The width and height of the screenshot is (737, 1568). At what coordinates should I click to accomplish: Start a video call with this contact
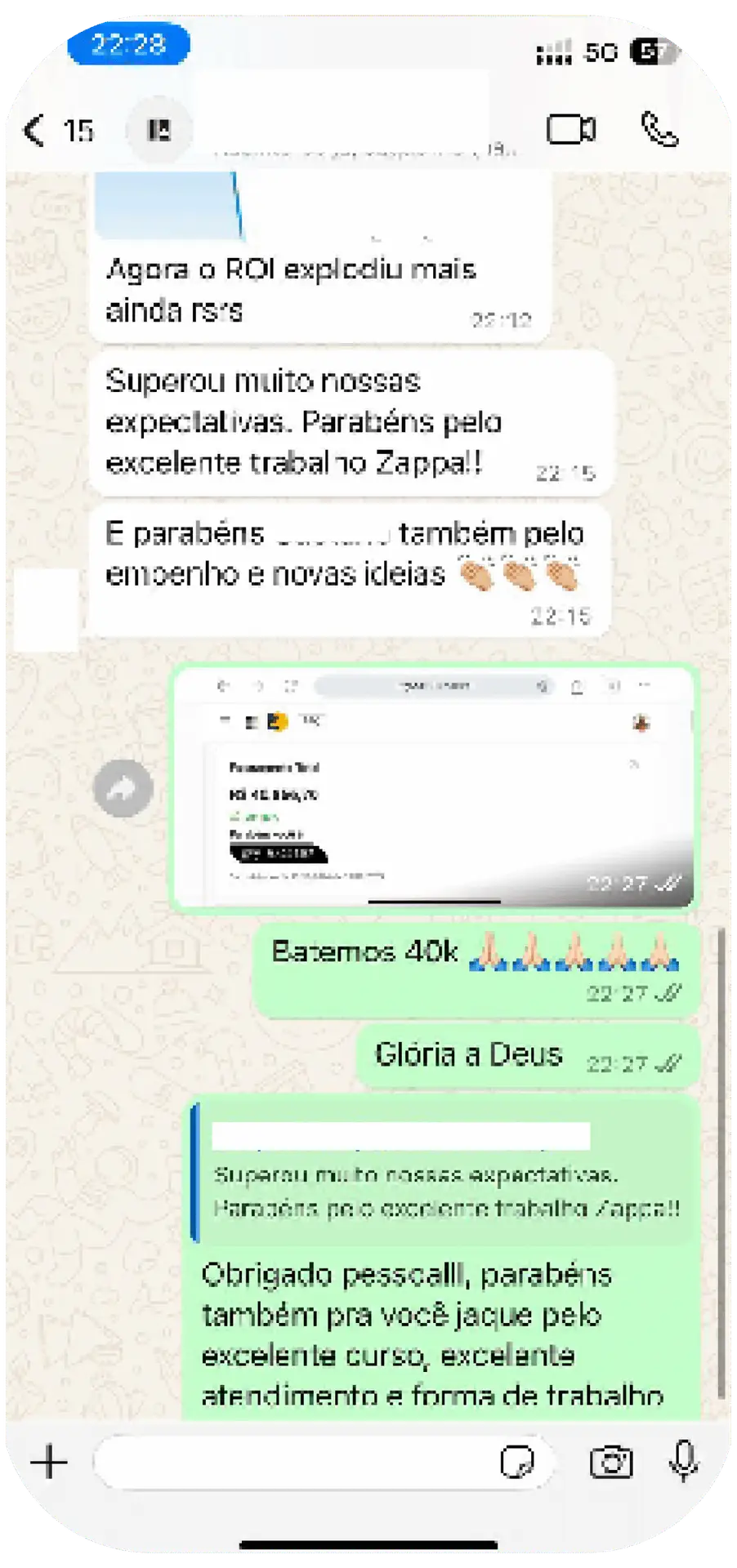570,128
